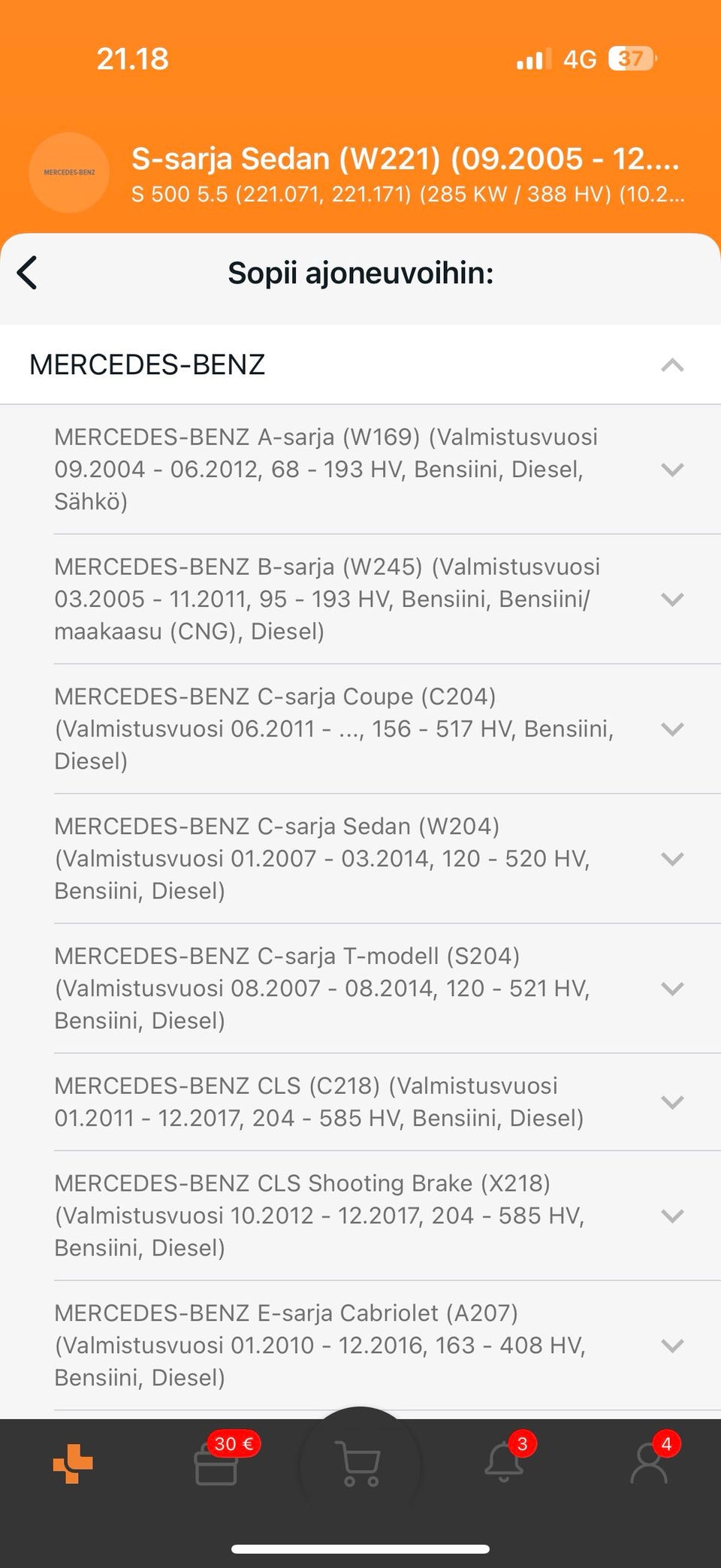Expand the CLS Shooting Brake (X218) row
The height and width of the screenshot is (1568, 721).
(671, 1216)
